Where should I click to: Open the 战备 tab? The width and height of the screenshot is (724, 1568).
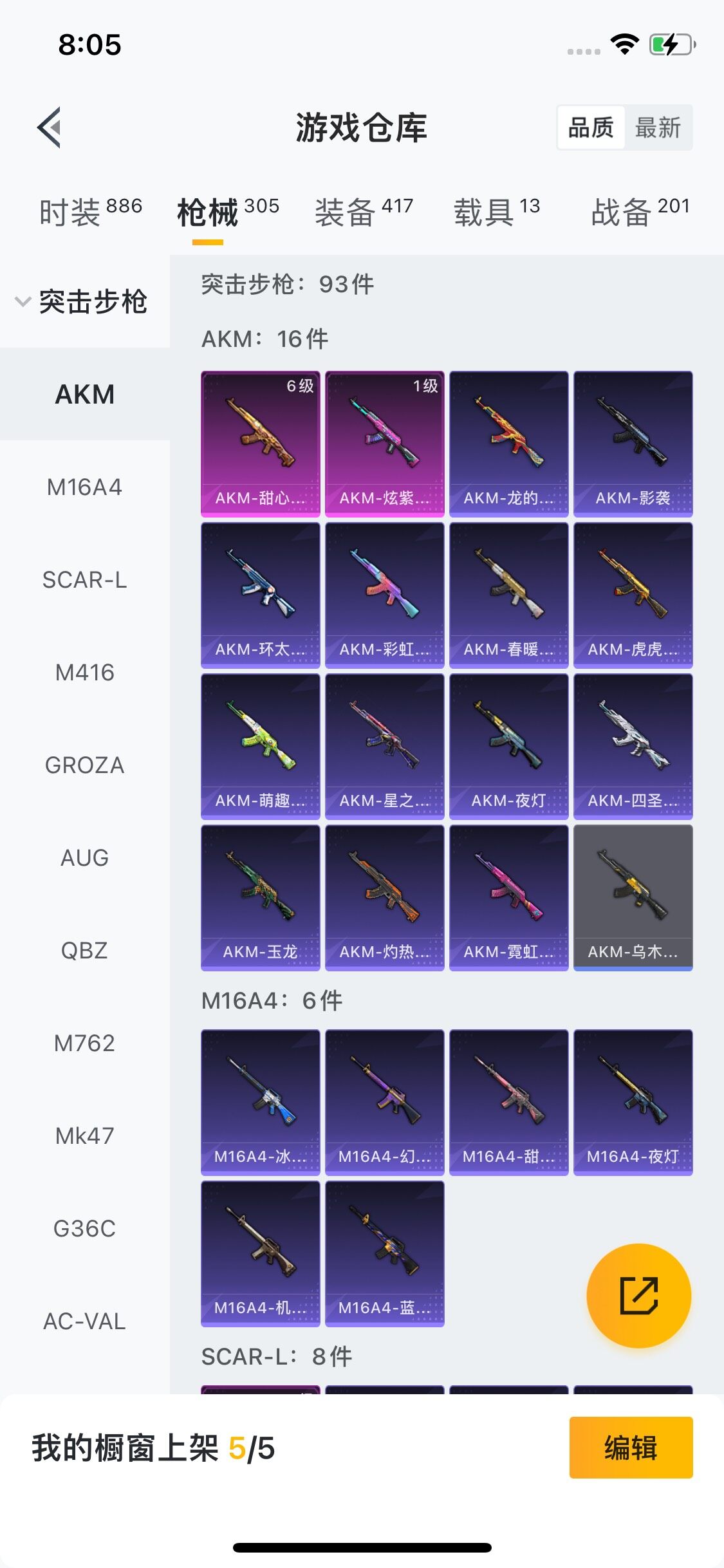640,212
